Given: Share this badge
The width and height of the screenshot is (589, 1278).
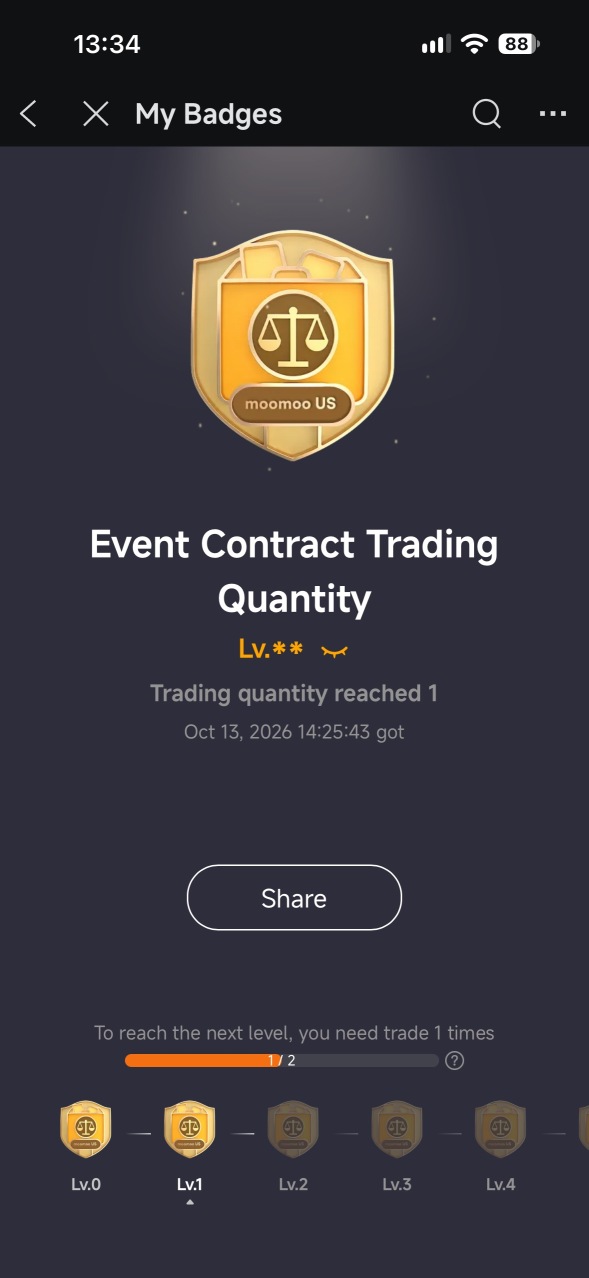Looking at the screenshot, I should 294,898.
